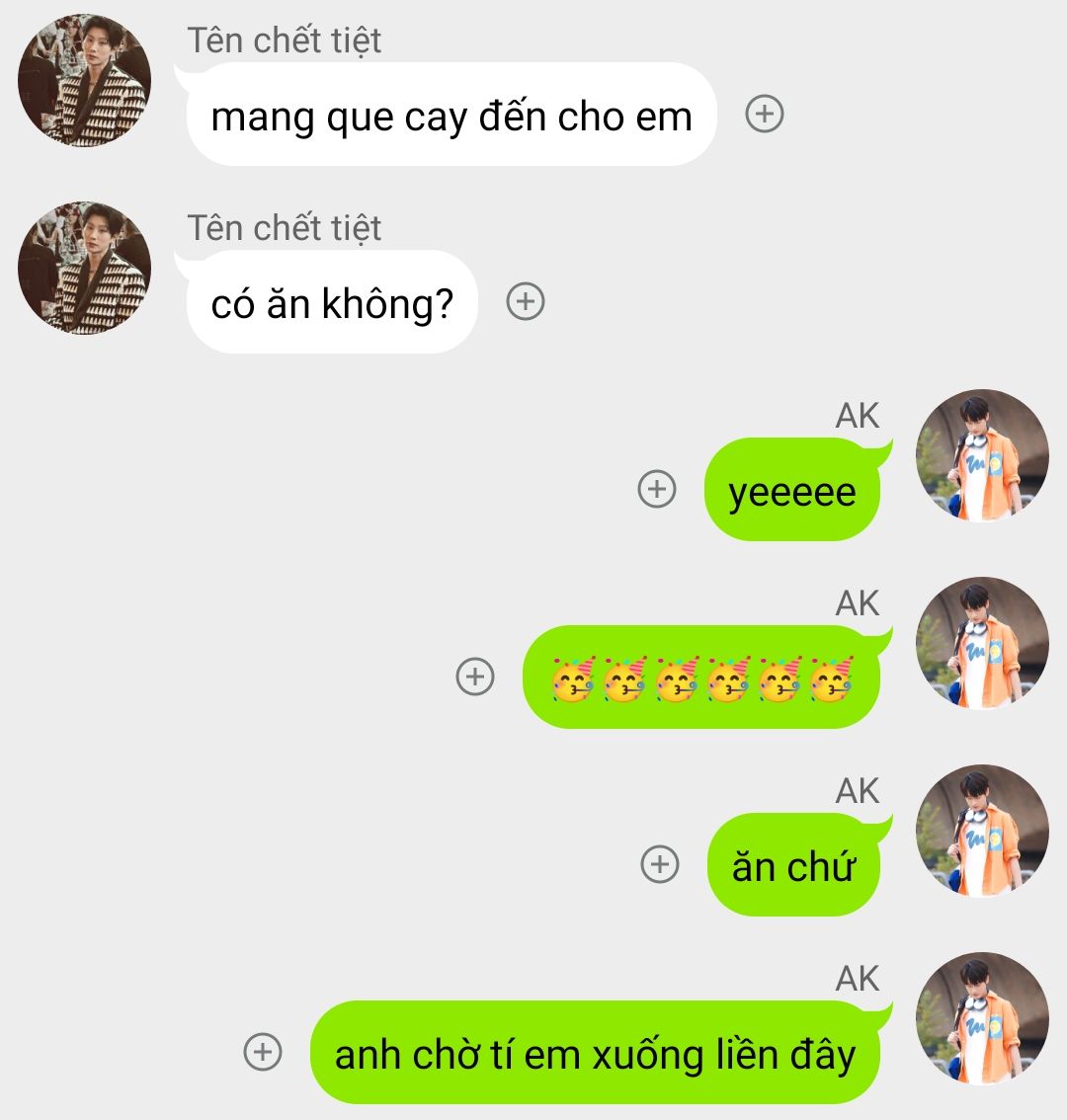The width and height of the screenshot is (1067, 1120).
Task: Open plus icon beside "yeeeee" message
Action: (x=657, y=489)
